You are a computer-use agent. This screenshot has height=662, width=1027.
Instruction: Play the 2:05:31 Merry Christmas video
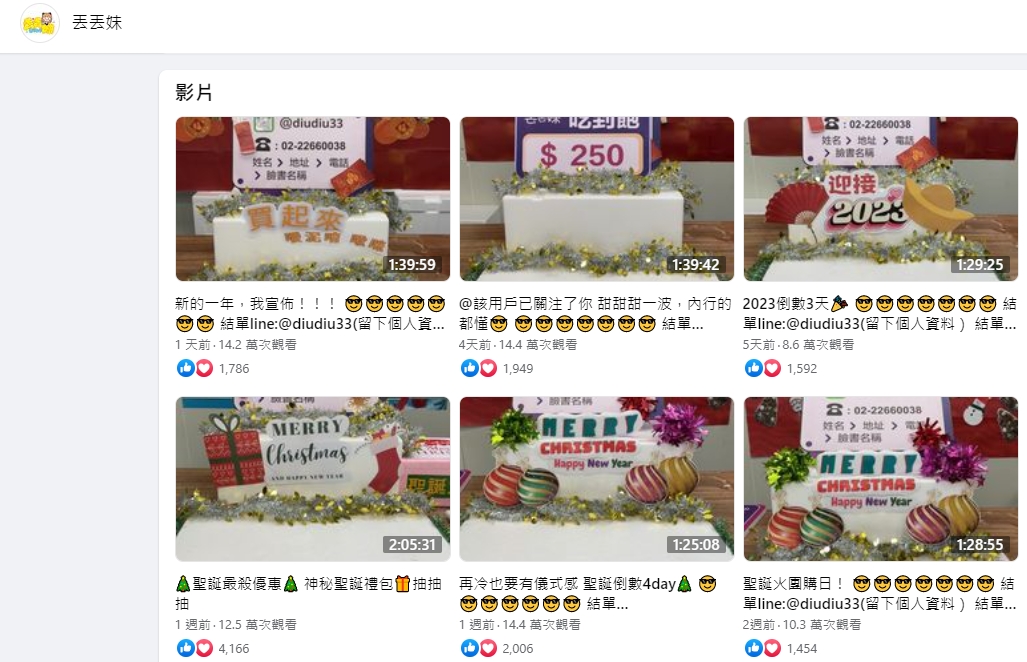(312, 478)
